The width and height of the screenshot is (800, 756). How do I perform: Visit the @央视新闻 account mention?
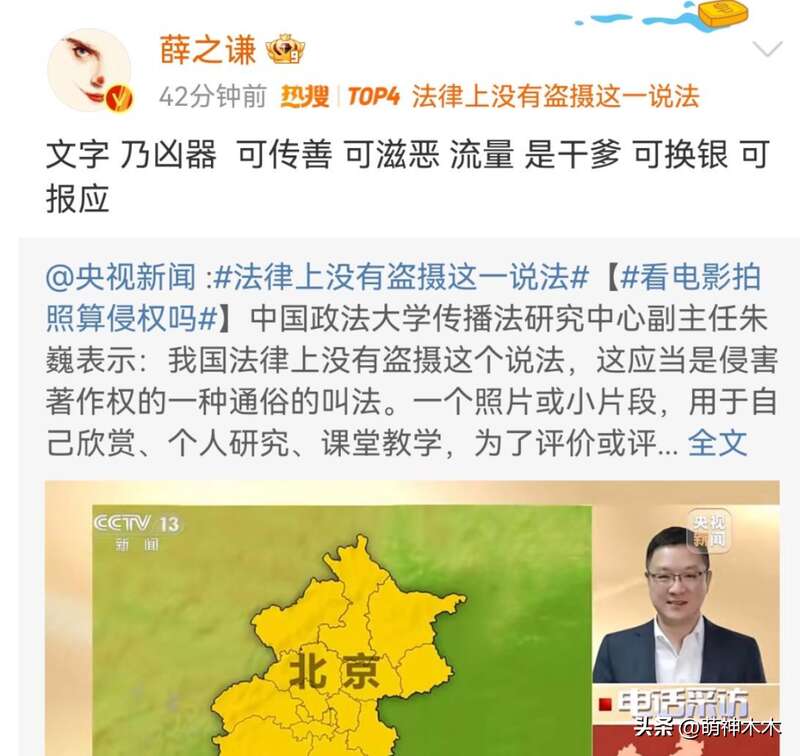click(x=123, y=274)
